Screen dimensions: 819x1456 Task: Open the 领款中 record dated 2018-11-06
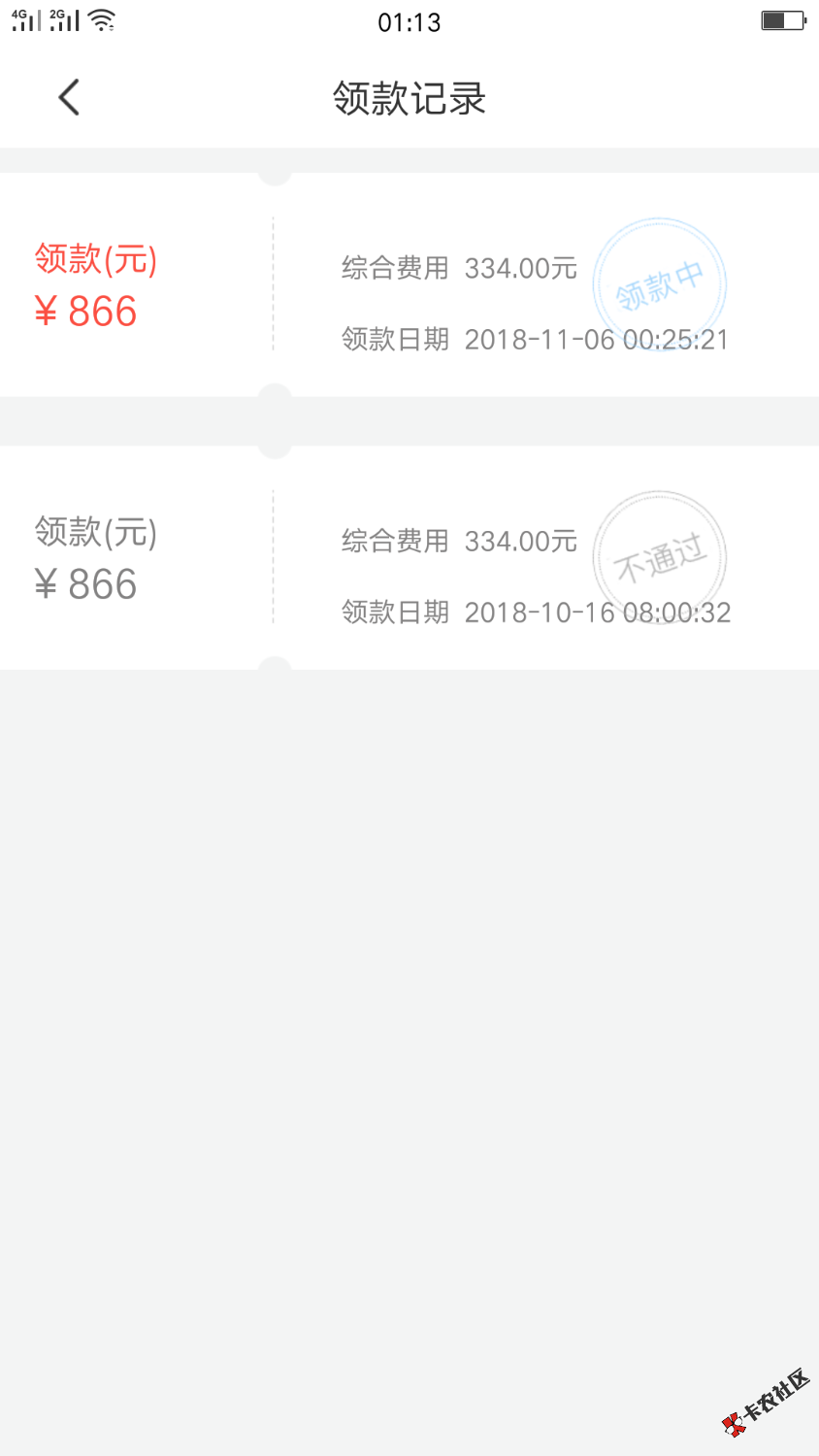click(x=409, y=285)
